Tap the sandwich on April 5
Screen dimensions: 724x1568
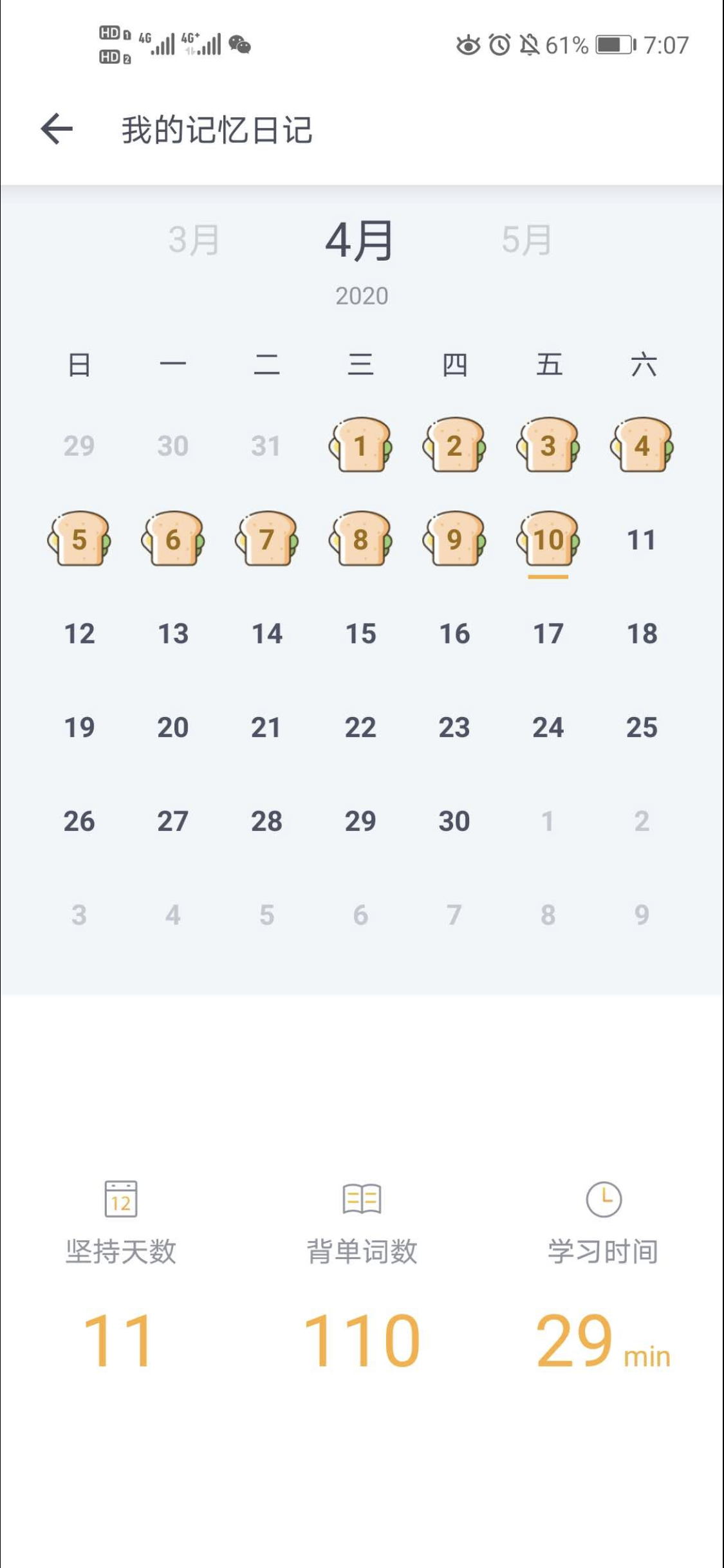79,539
